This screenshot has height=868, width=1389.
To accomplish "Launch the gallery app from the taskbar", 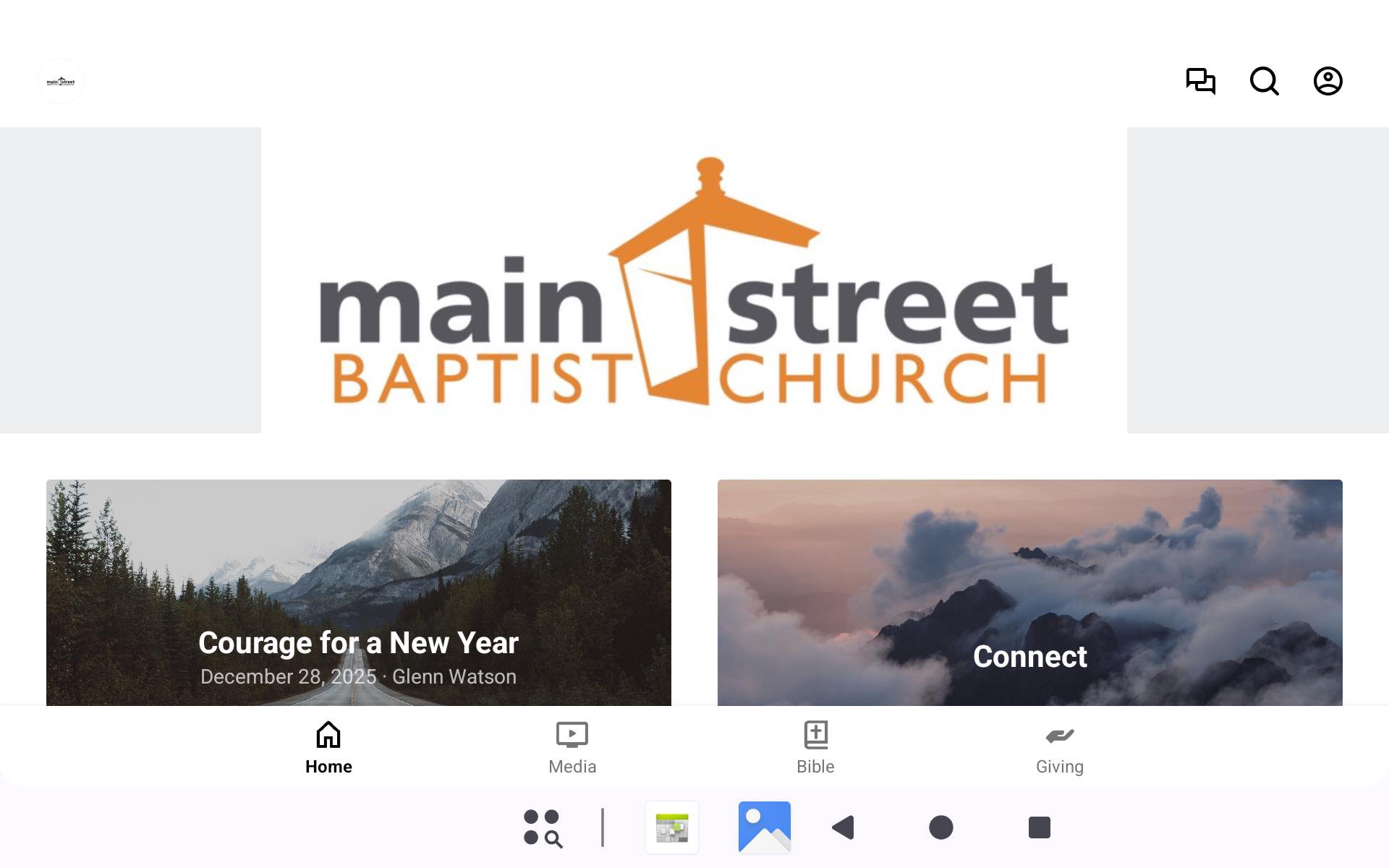I will 764,827.
